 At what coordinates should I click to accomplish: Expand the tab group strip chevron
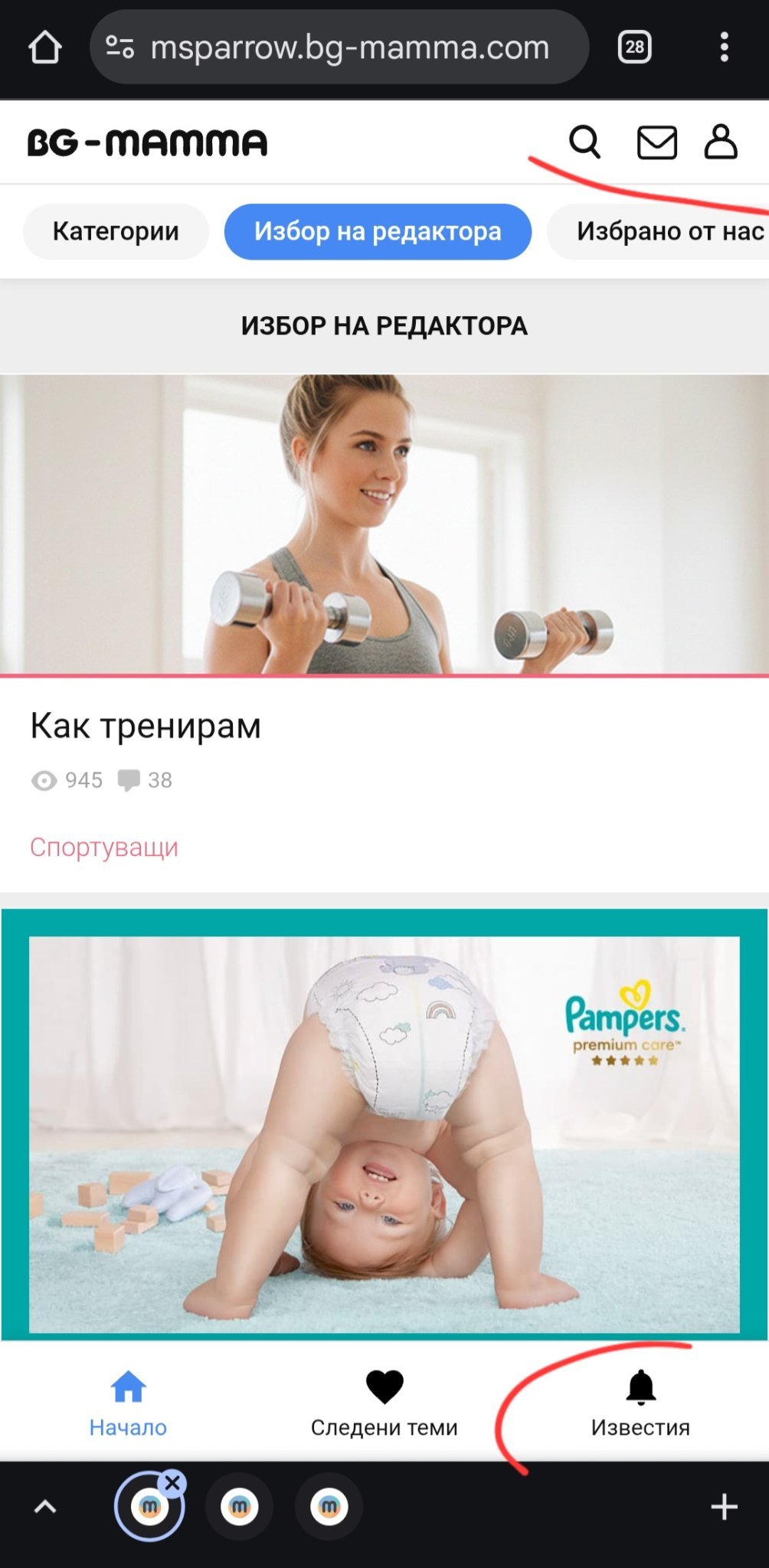click(45, 1508)
